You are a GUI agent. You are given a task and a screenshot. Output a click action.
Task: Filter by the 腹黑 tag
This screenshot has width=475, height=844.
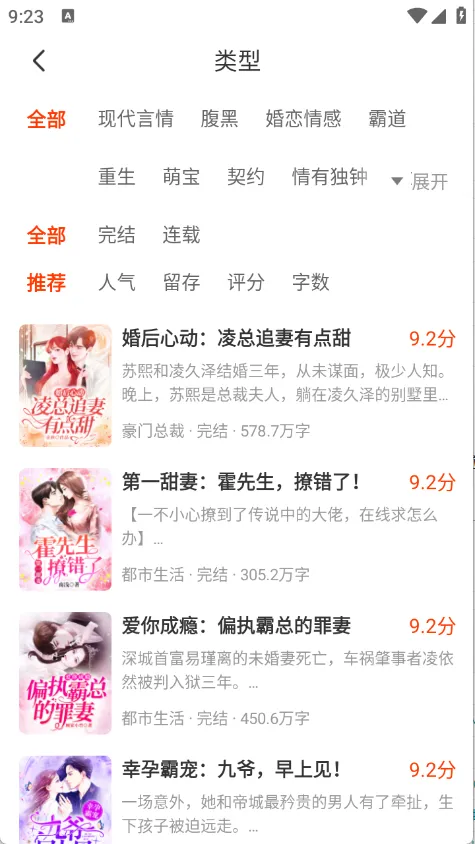coord(219,118)
